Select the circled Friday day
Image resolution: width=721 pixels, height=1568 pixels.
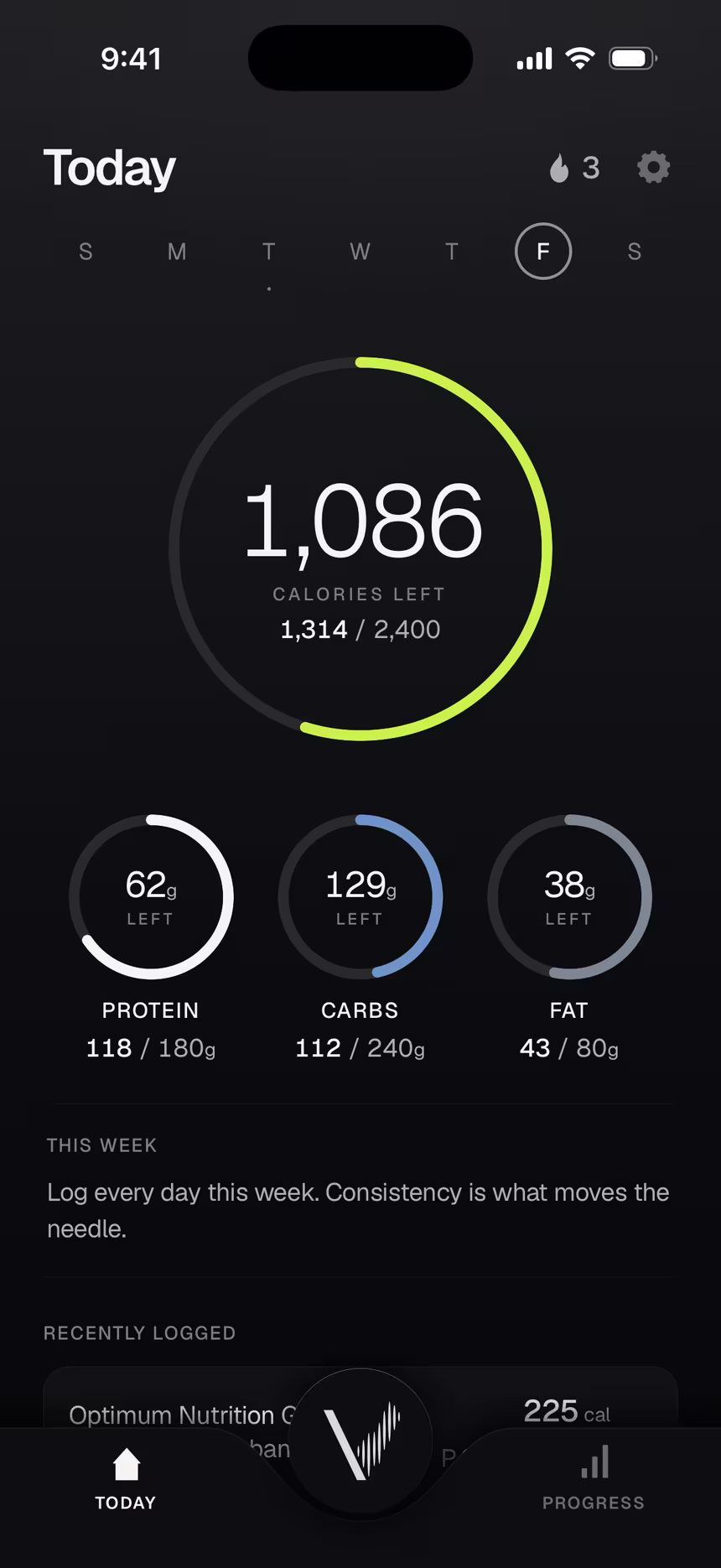coord(543,252)
